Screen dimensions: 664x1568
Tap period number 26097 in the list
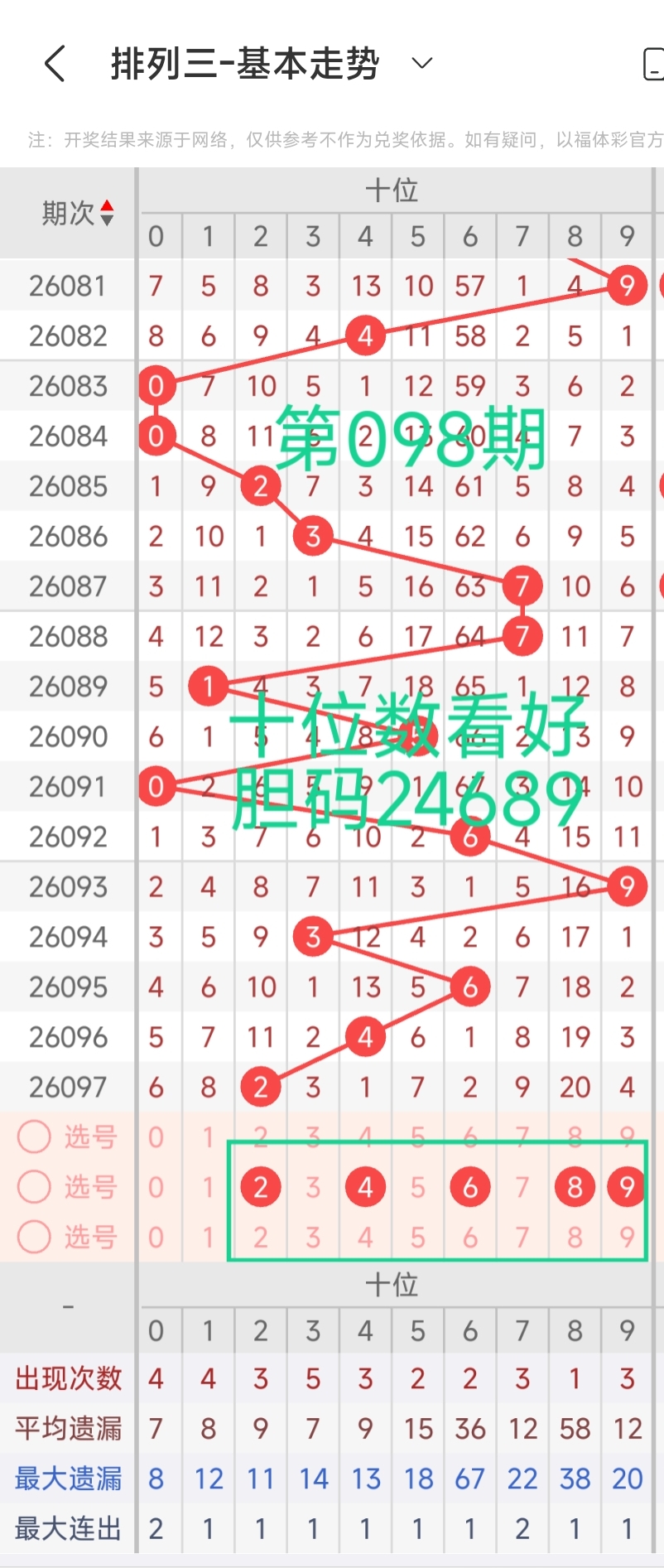click(x=66, y=1086)
